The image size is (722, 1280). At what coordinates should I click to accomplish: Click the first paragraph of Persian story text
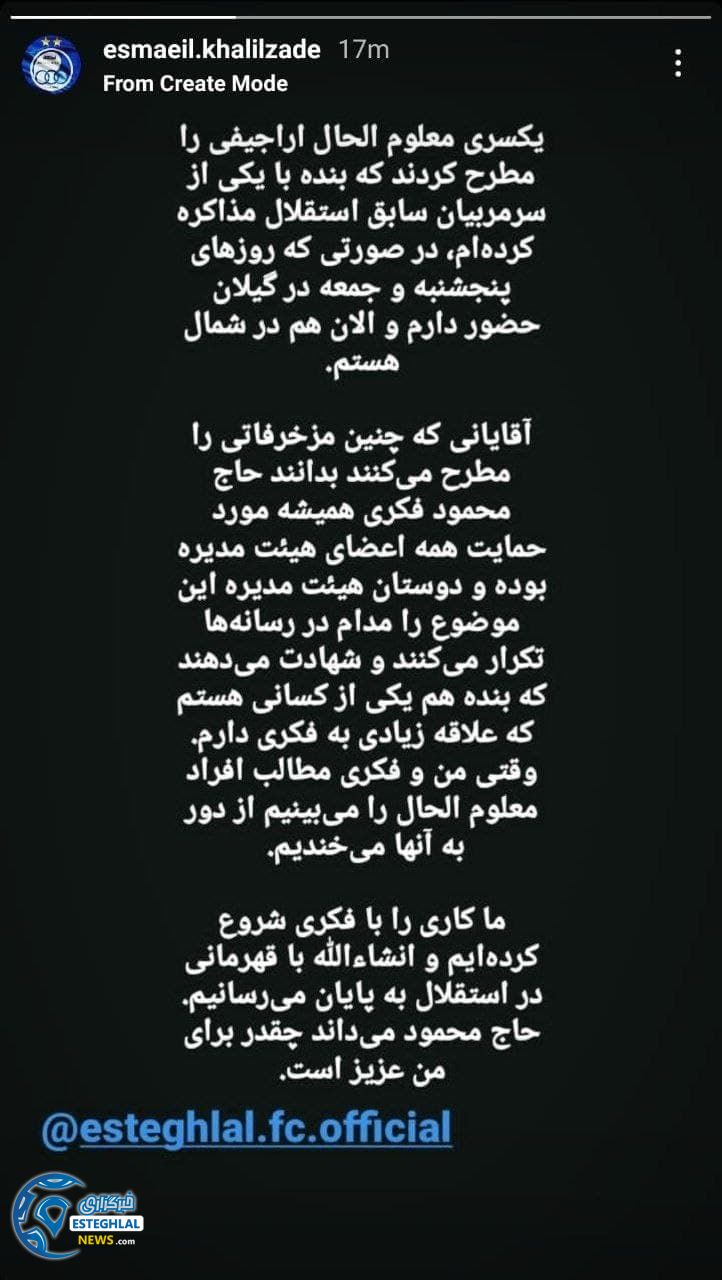pos(360,250)
